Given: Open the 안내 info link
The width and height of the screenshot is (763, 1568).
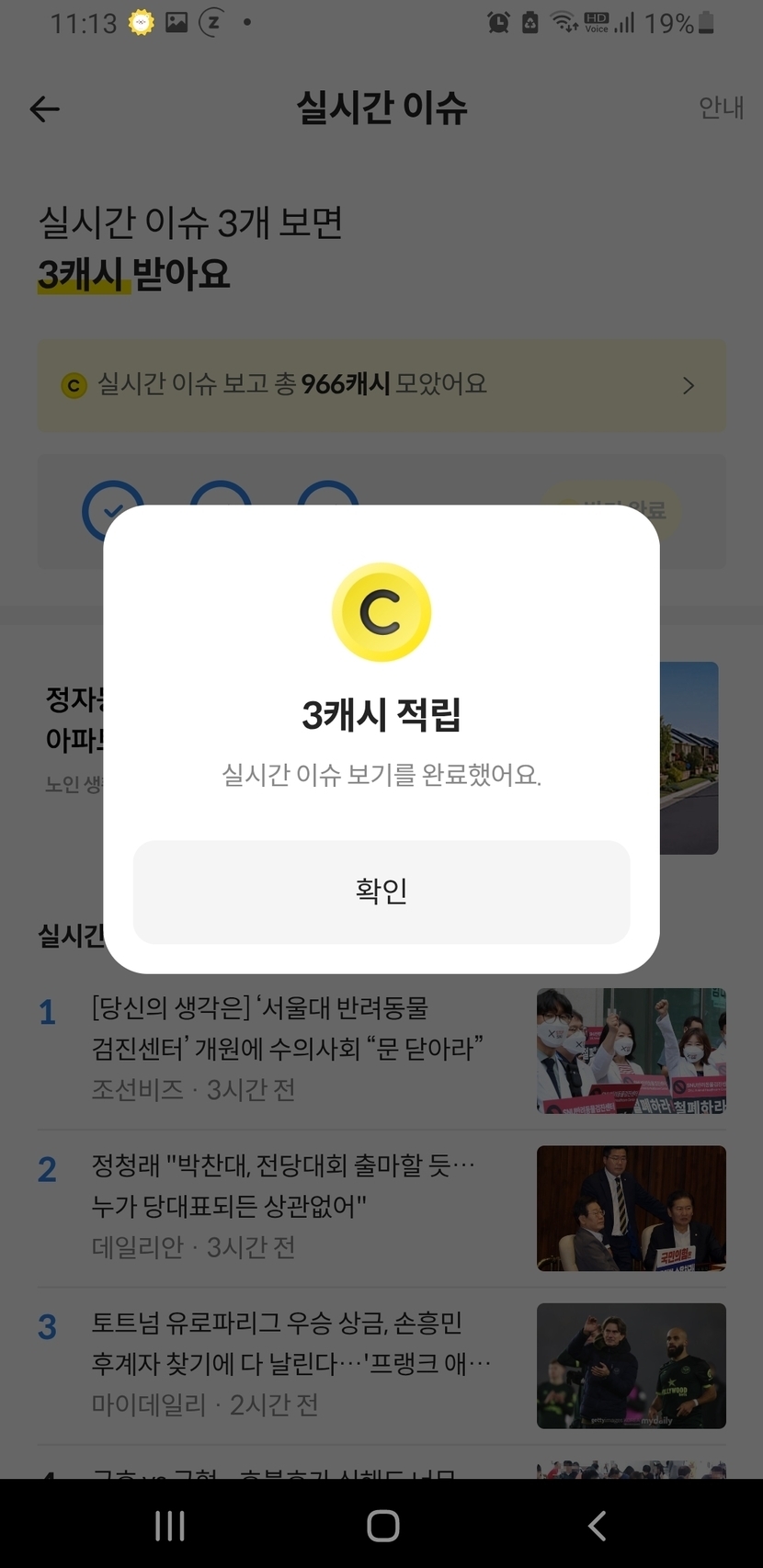Looking at the screenshot, I should click(721, 108).
